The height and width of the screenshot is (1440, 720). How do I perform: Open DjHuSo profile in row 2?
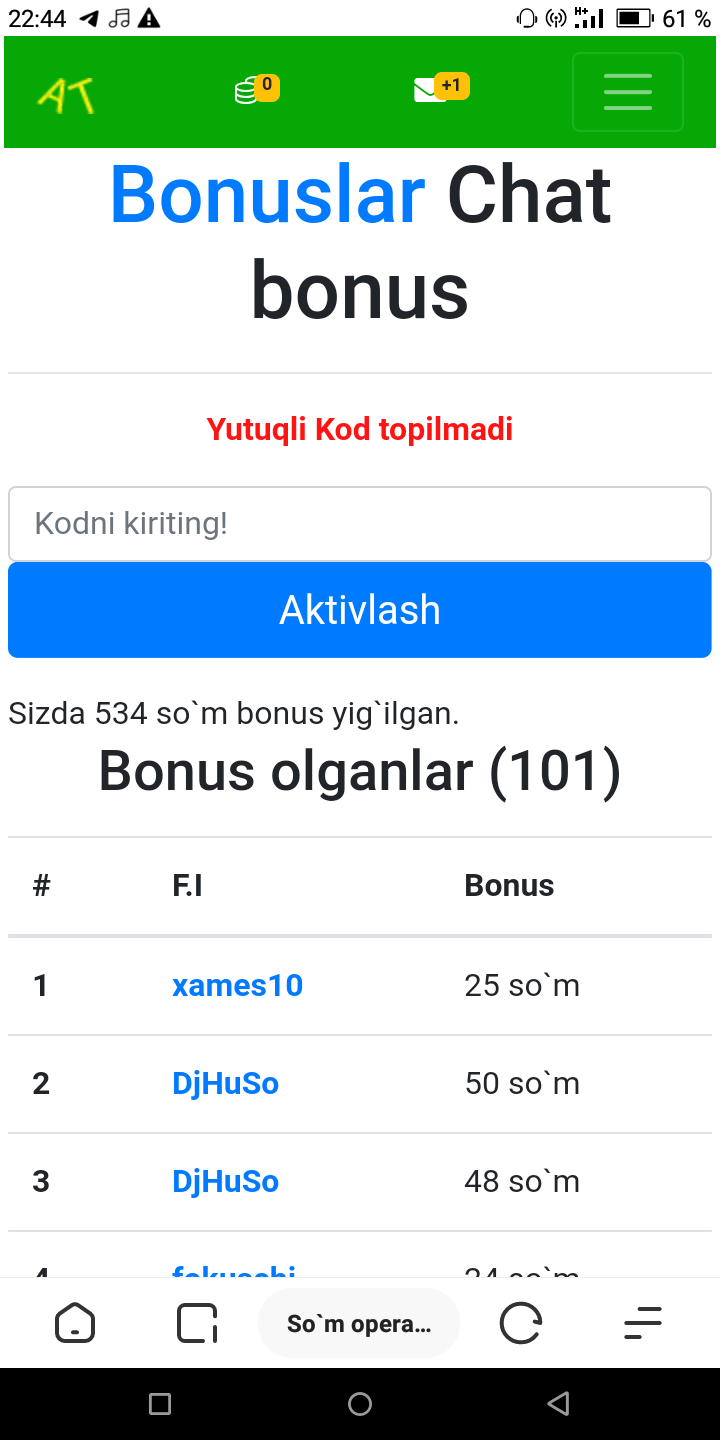tap(225, 1084)
